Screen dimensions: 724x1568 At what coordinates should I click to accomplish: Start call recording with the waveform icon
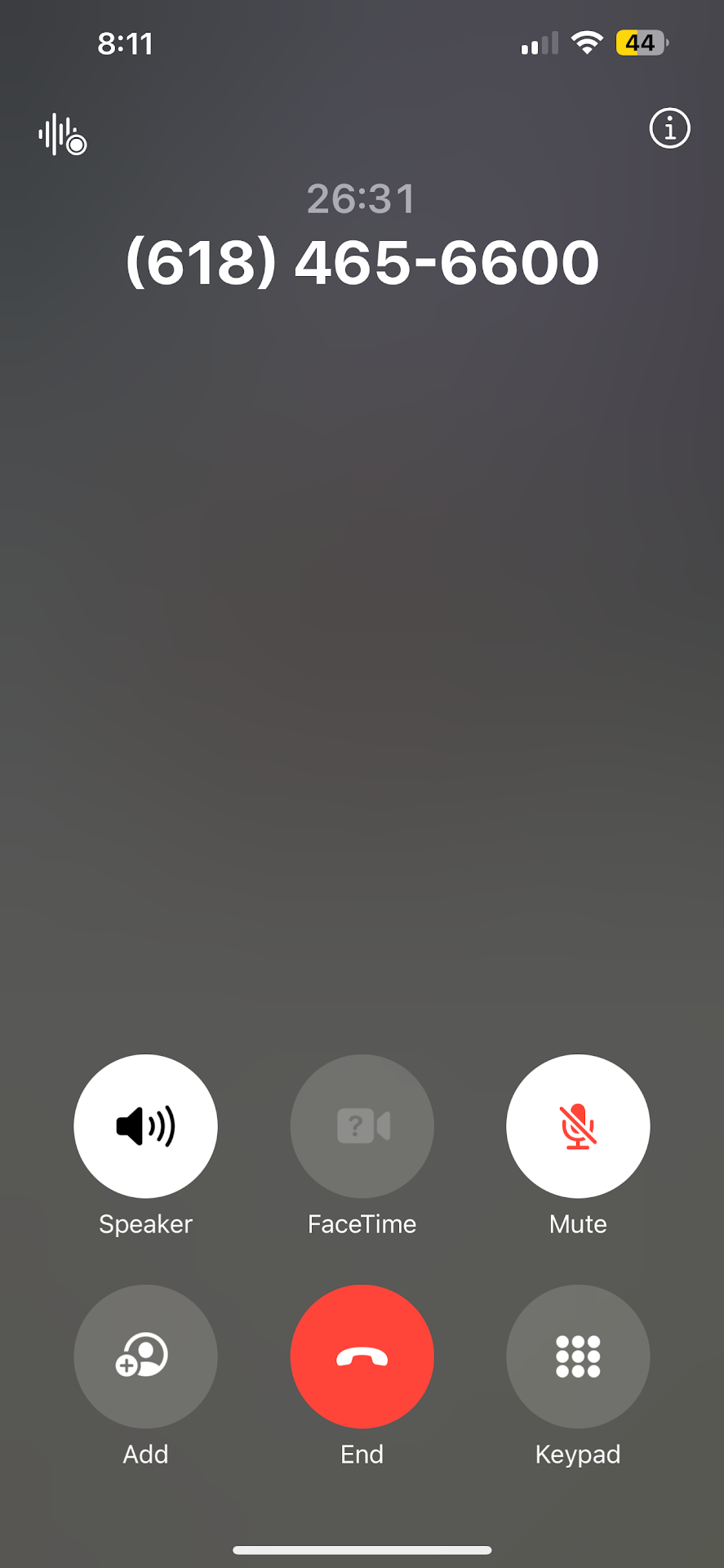point(62,135)
